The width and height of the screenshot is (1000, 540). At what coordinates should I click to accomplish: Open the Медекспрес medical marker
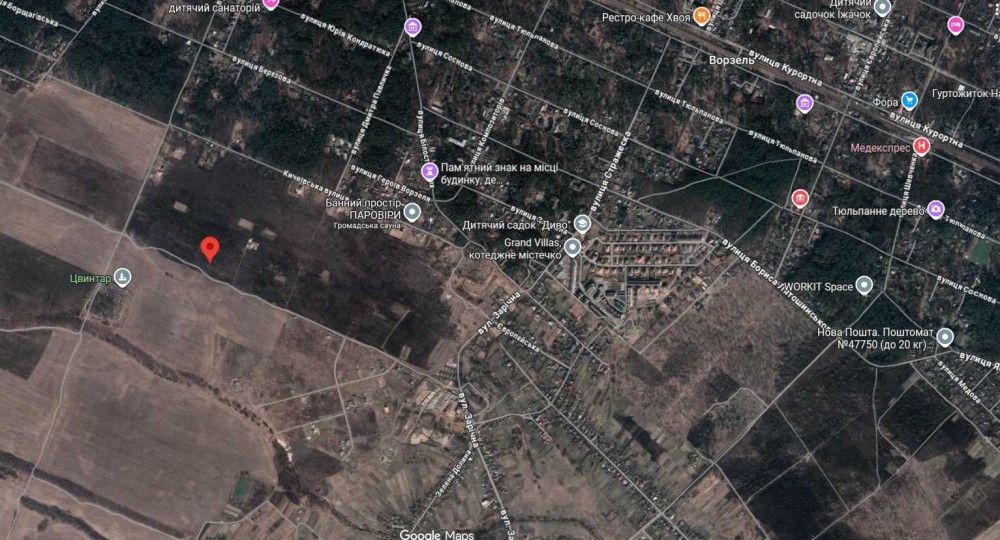[x=921, y=146]
